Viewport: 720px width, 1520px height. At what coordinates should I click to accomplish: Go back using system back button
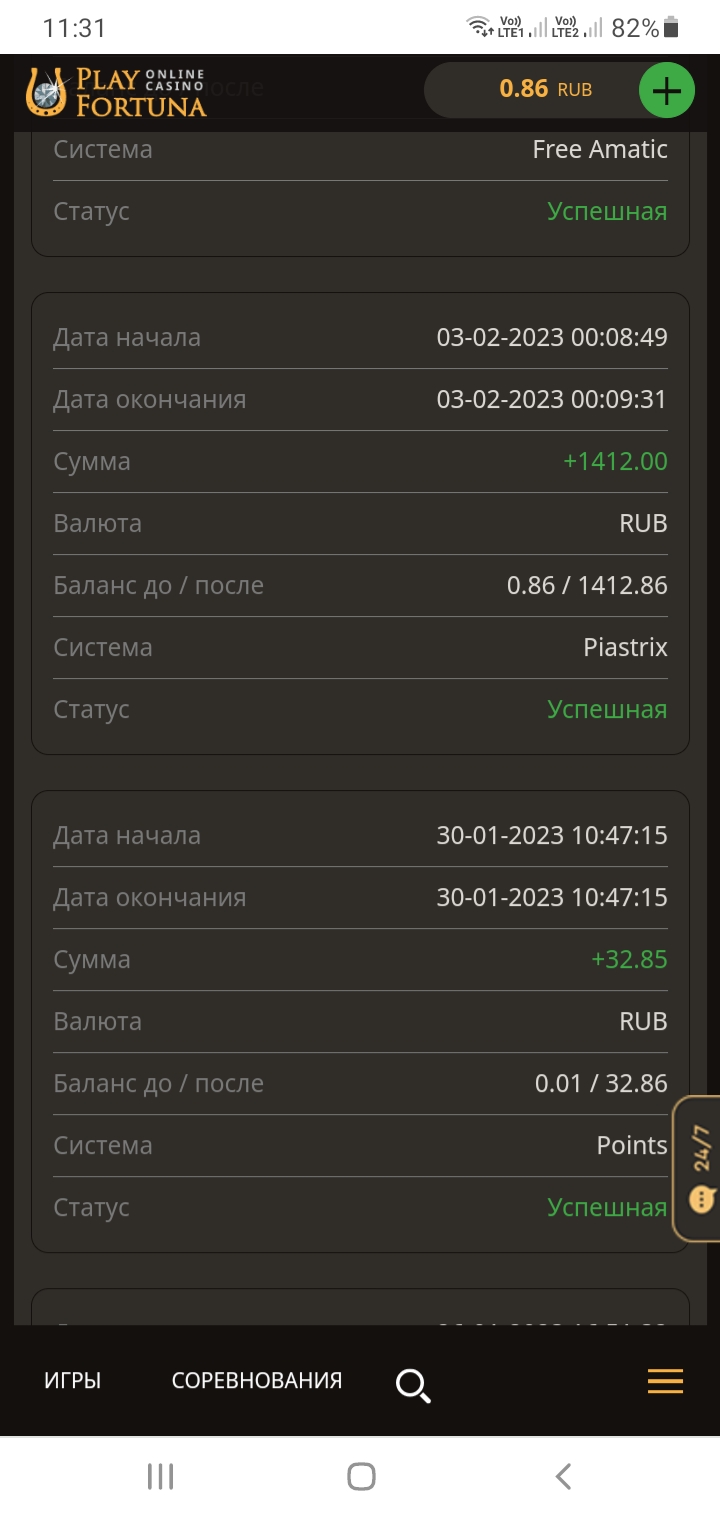point(563,1476)
